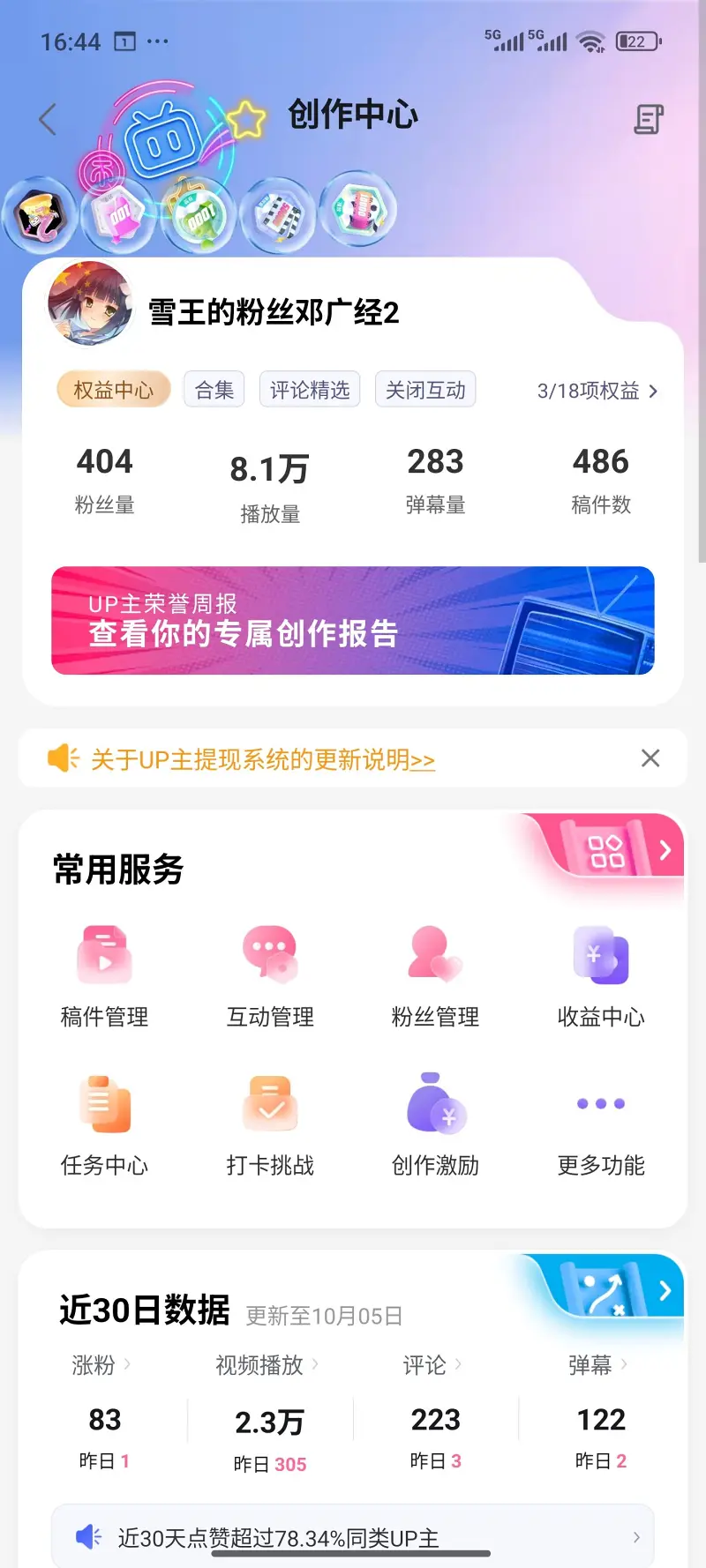Open 粉丝管理 (fan management)
Screen dimensions: 706x1568
coord(434,974)
